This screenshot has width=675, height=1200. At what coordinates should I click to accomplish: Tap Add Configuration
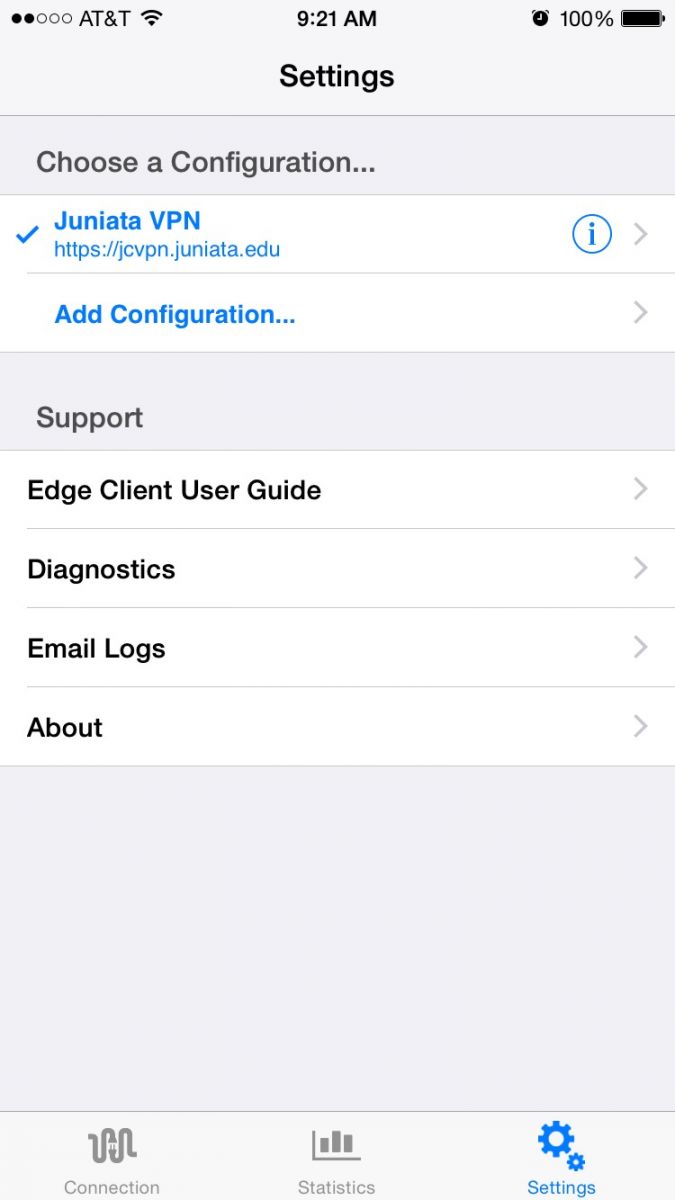[337, 313]
